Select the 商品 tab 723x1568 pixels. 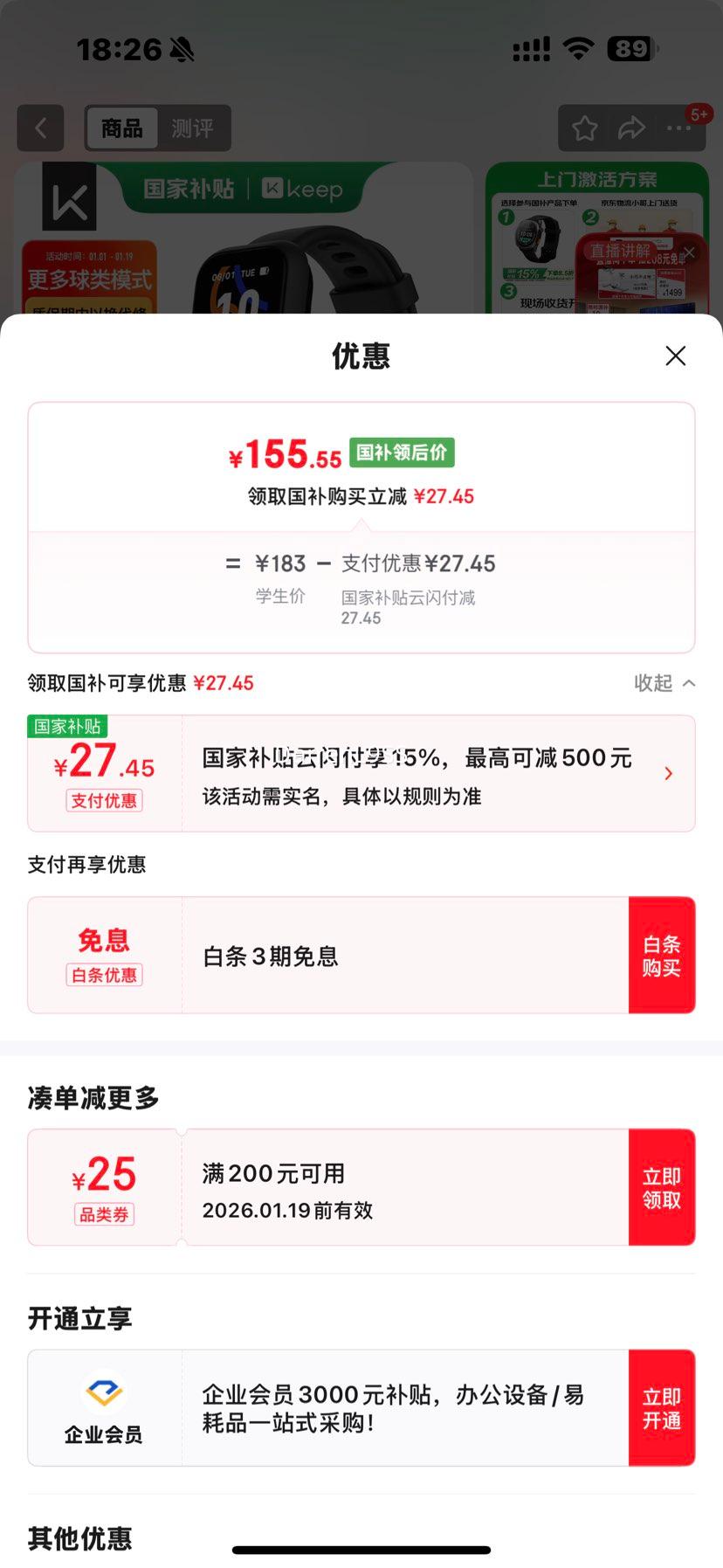122,128
